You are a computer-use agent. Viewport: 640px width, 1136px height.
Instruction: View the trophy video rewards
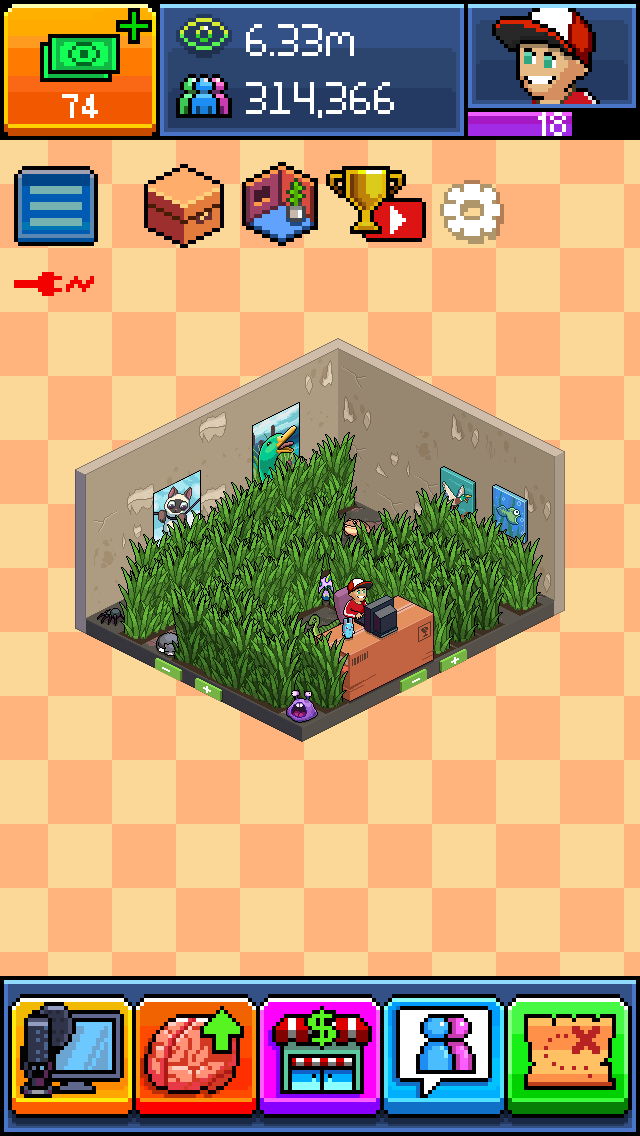[375, 203]
